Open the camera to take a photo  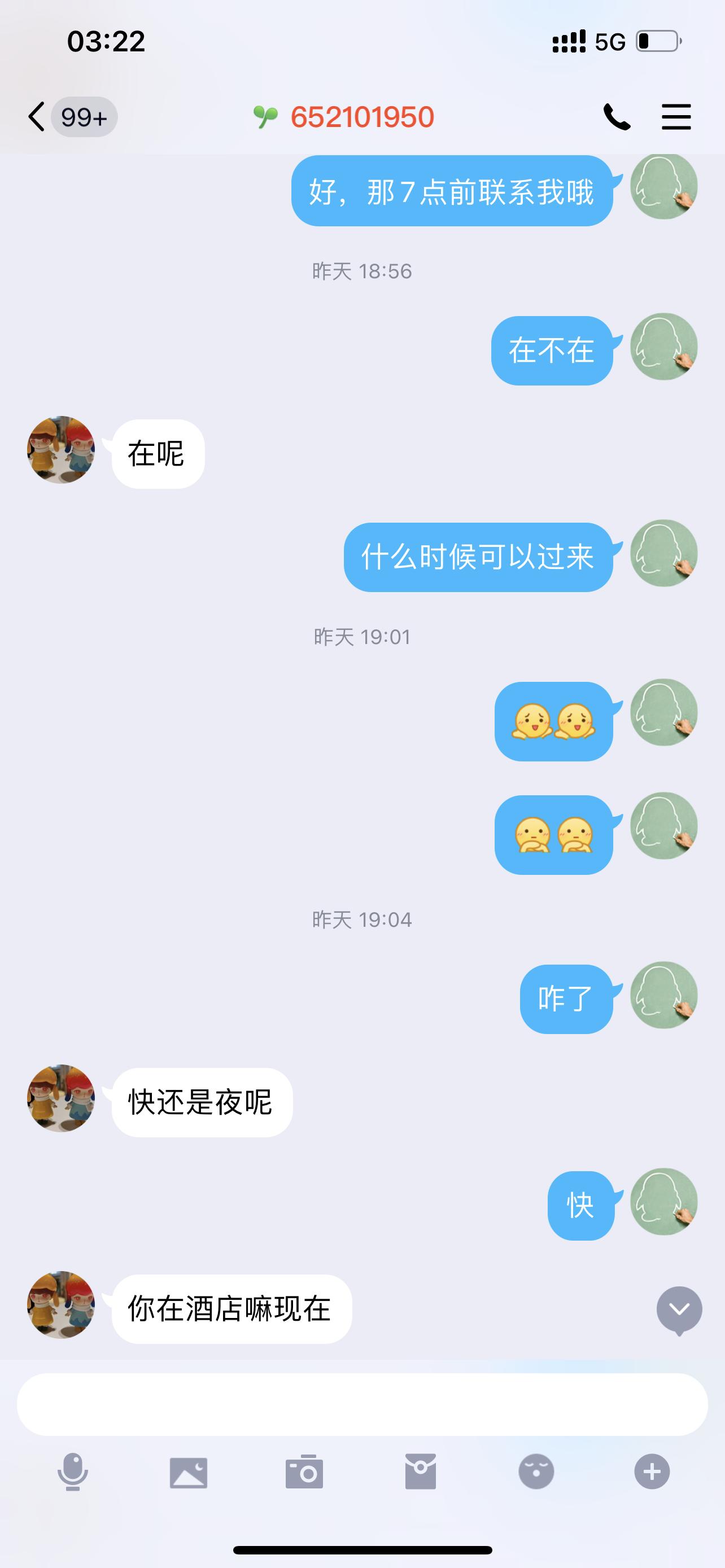(304, 1472)
